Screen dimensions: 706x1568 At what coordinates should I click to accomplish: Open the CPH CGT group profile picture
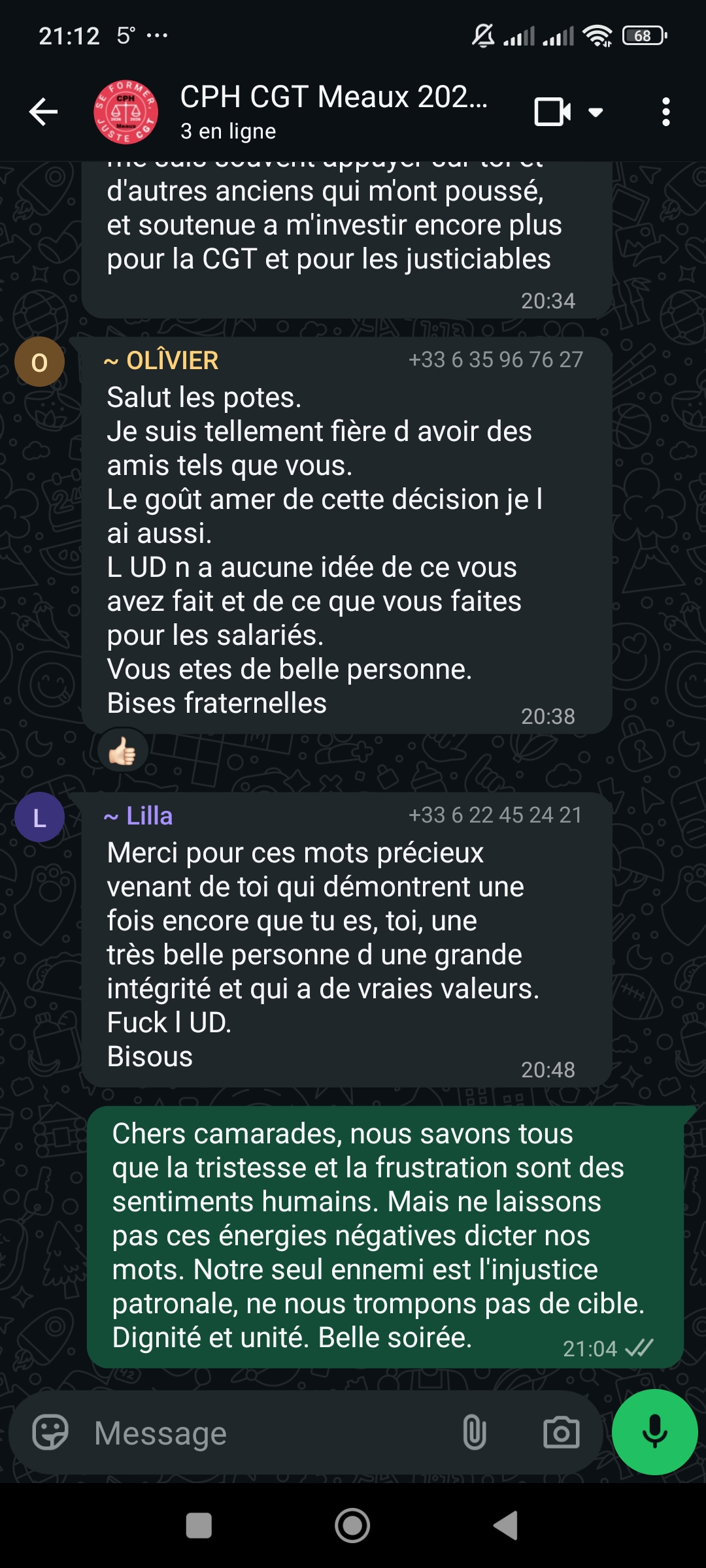[x=126, y=112]
